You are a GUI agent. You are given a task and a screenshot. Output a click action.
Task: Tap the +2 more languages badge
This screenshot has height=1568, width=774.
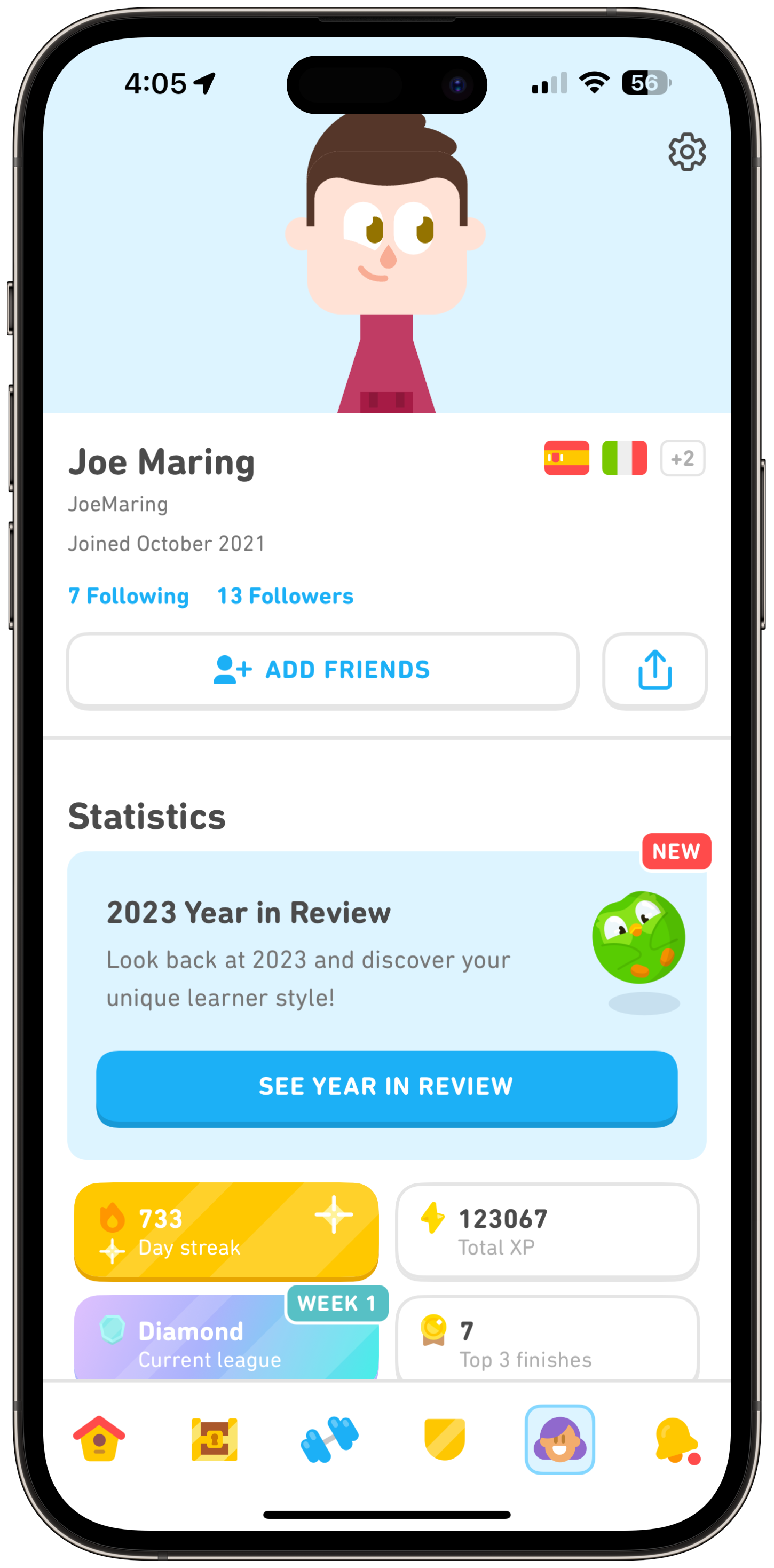pos(682,458)
